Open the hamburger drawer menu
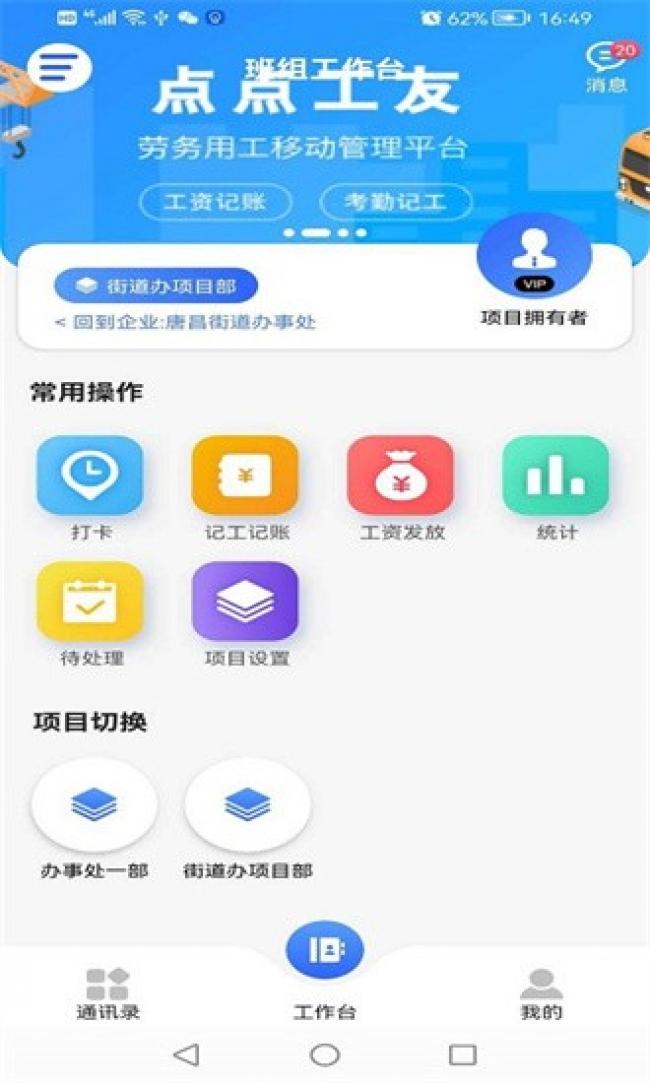Screen dimensions: 650x1083 [x=59, y=66]
